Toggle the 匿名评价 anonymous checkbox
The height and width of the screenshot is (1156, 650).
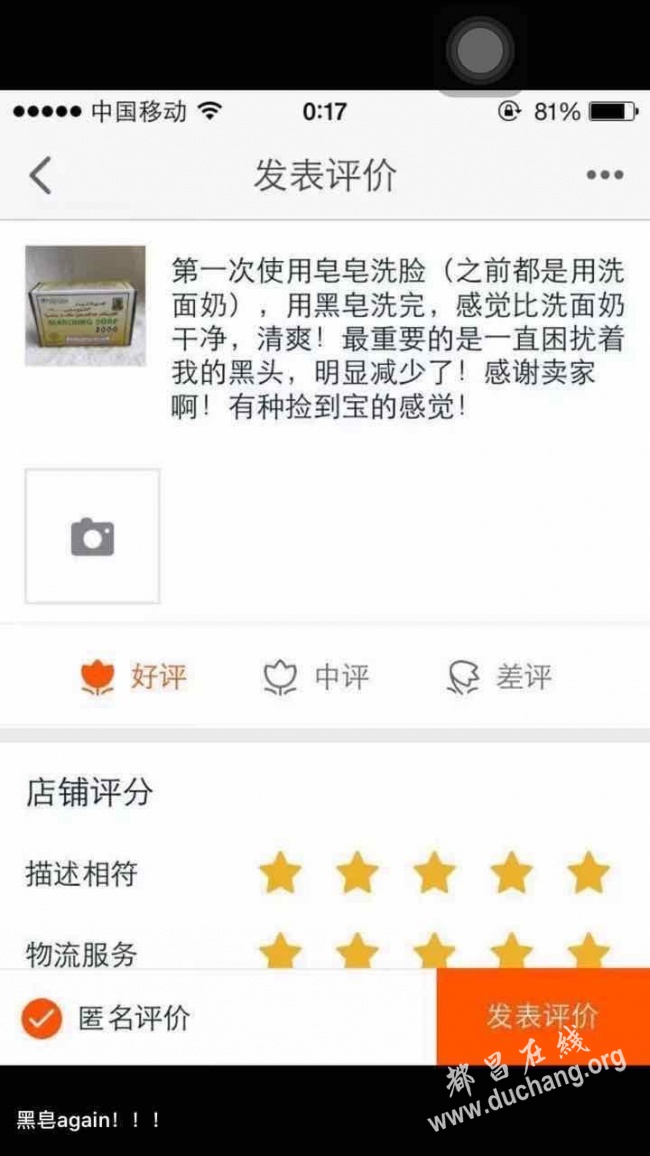(42, 1019)
